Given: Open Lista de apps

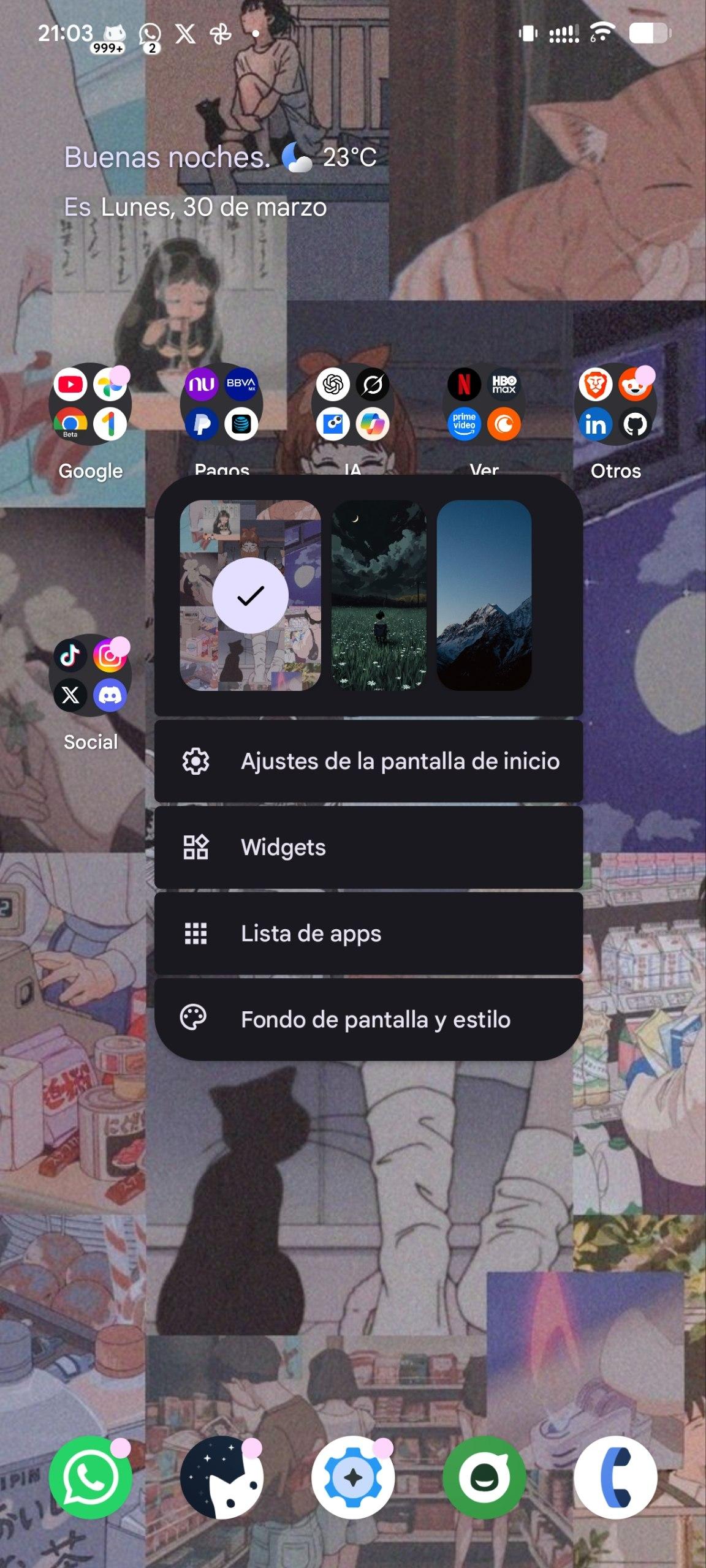Looking at the screenshot, I should coord(368,933).
